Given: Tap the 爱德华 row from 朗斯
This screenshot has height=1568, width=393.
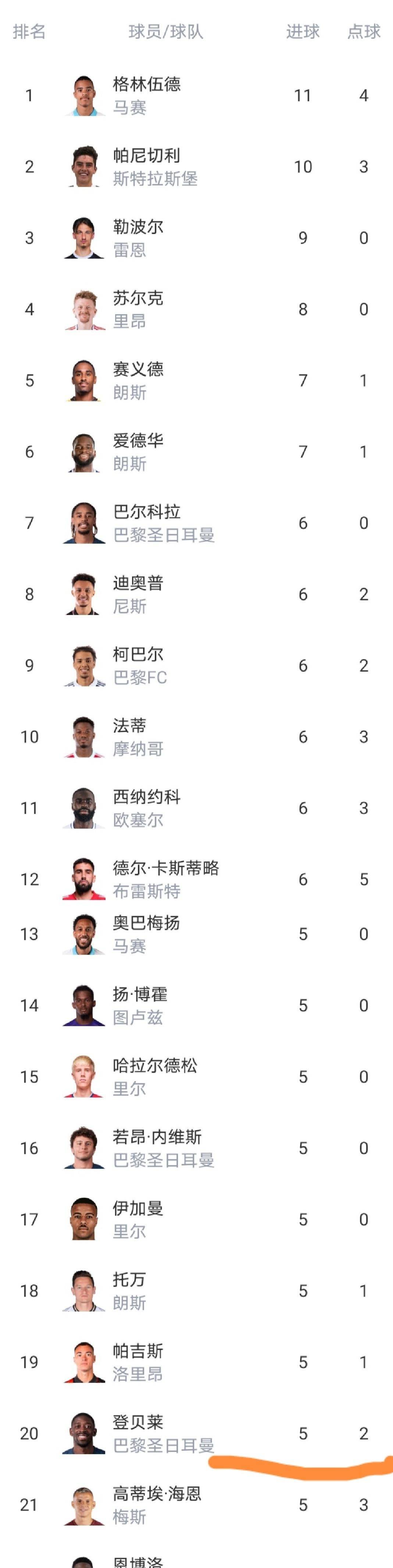Looking at the screenshot, I should (139, 452).
